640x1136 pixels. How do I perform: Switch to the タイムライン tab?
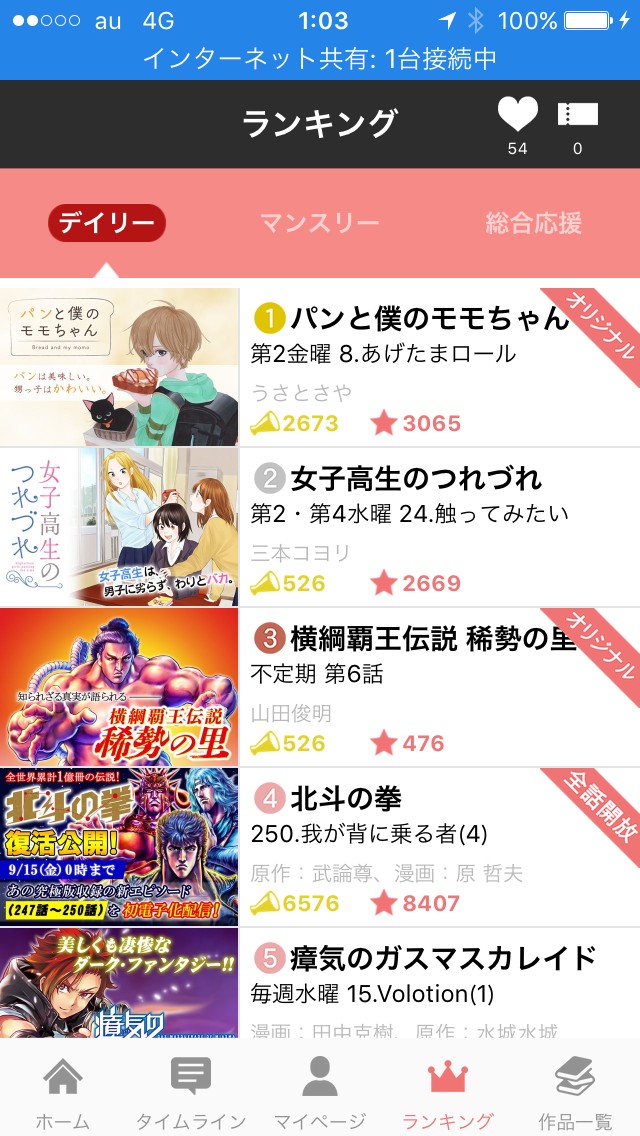point(190,1092)
